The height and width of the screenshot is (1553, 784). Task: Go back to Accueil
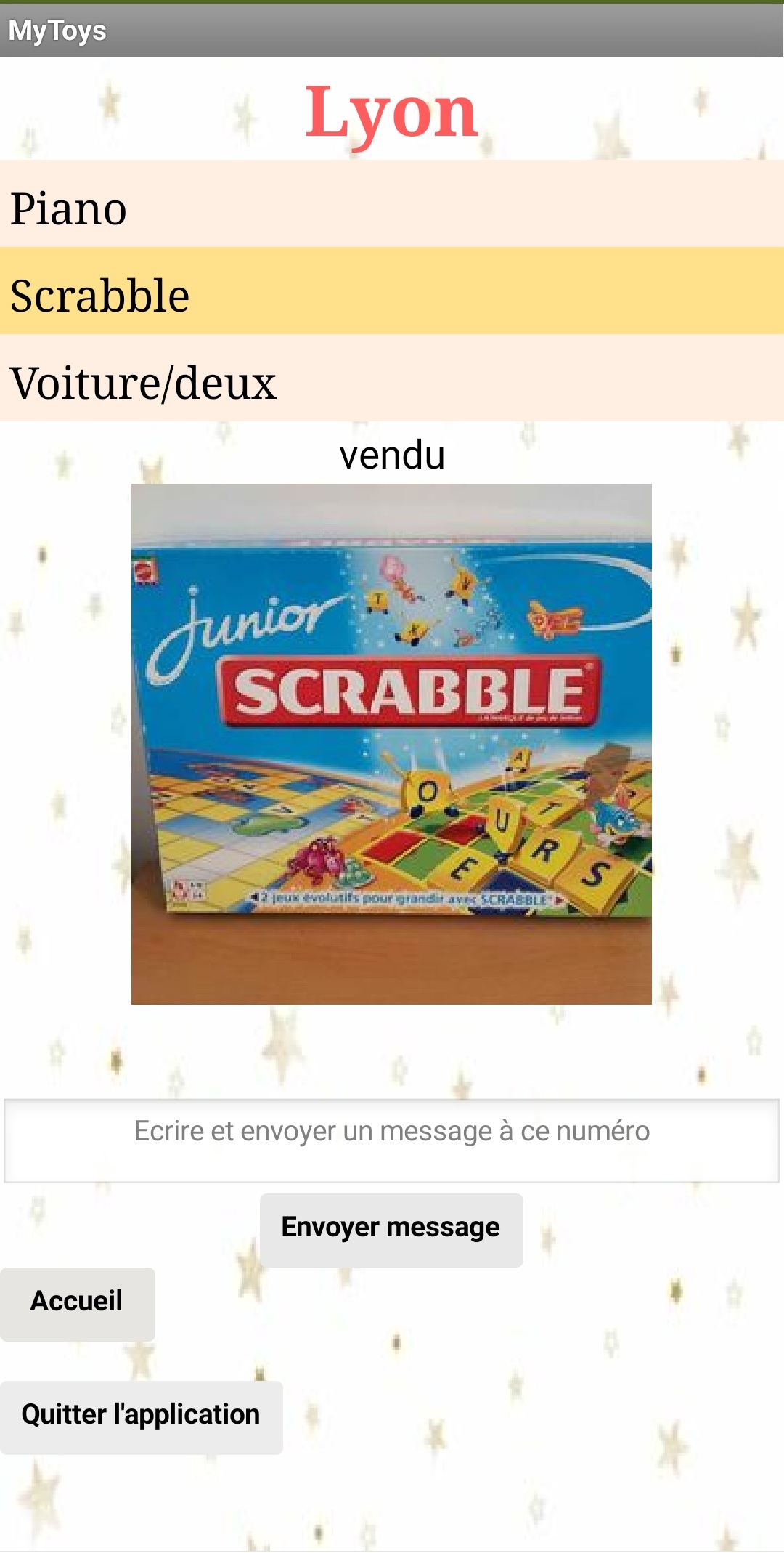pos(77,1304)
